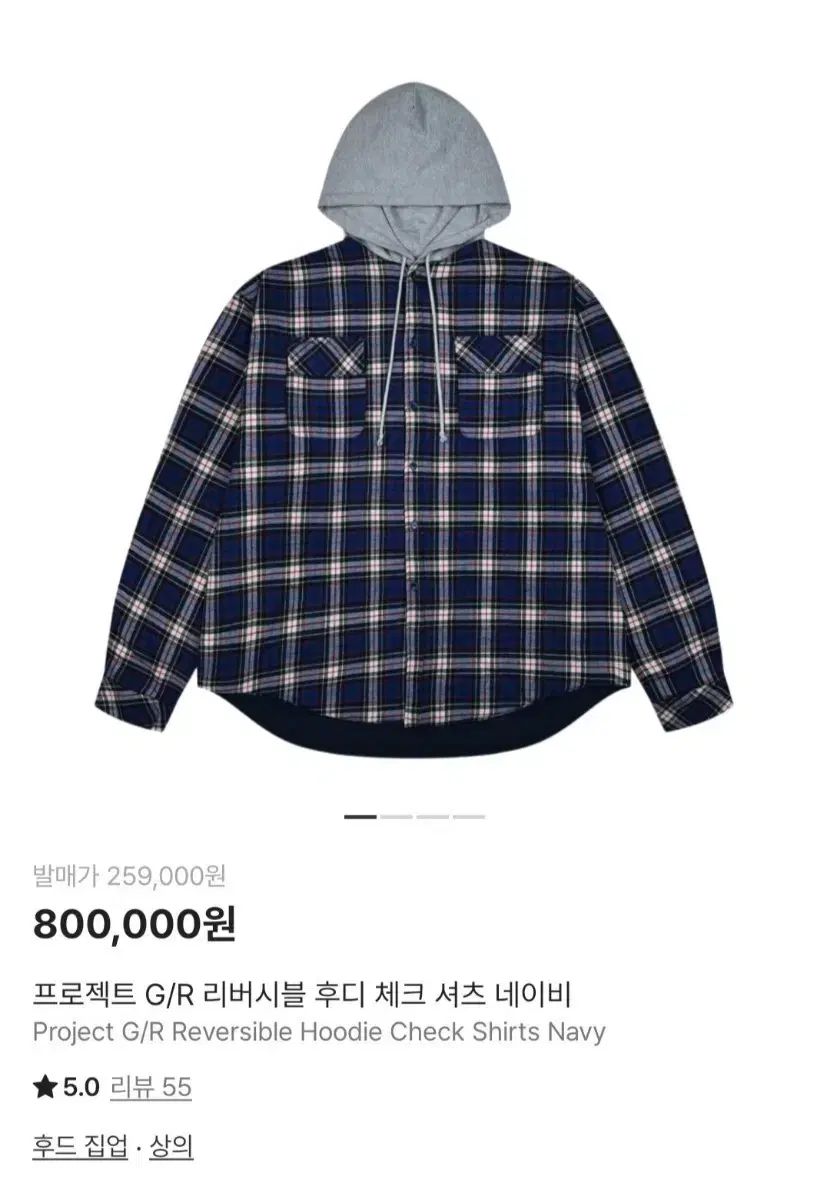Jump to the second image indicator

point(397,817)
